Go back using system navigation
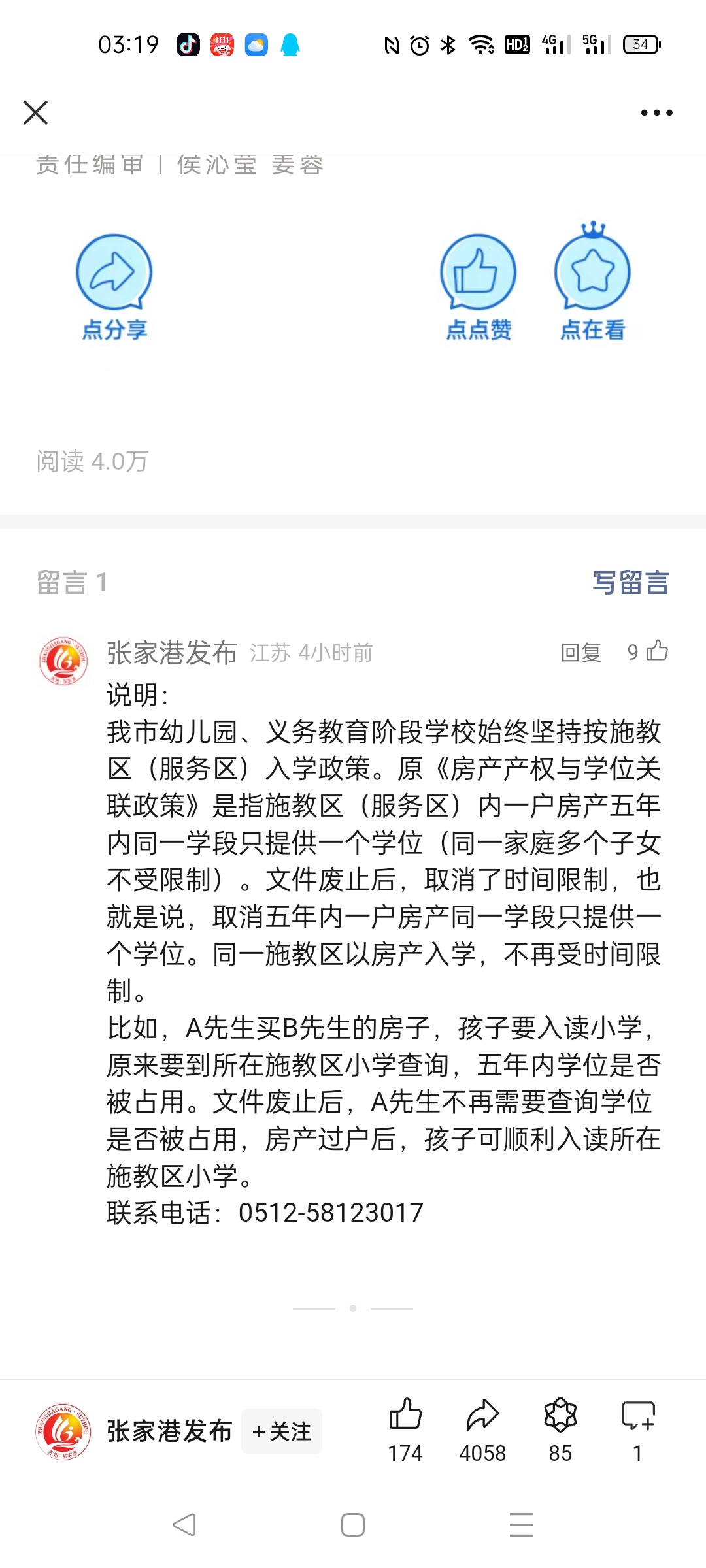Image resolution: width=706 pixels, height=1568 pixels. click(x=184, y=1525)
